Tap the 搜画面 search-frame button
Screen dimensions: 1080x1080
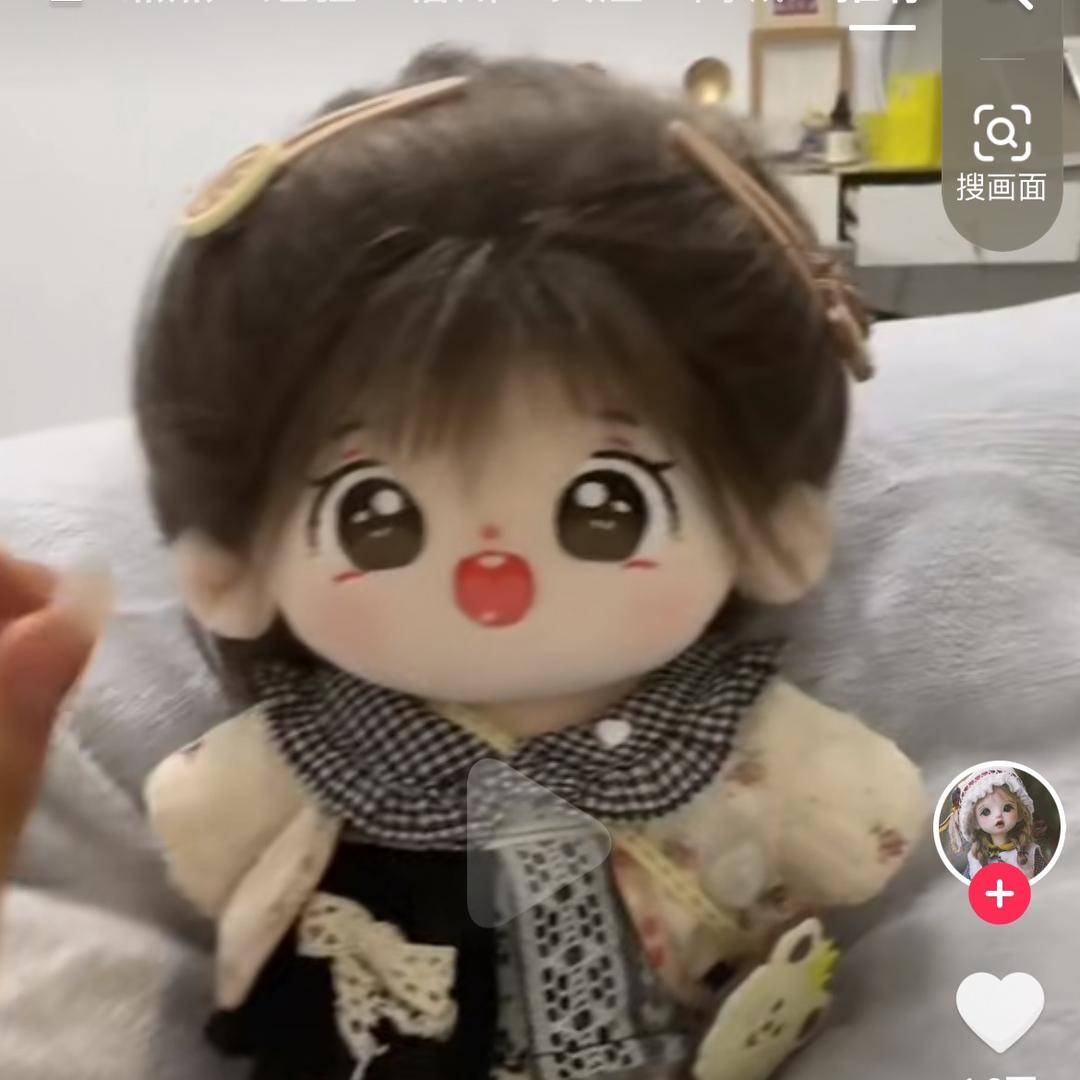coord(1001,152)
